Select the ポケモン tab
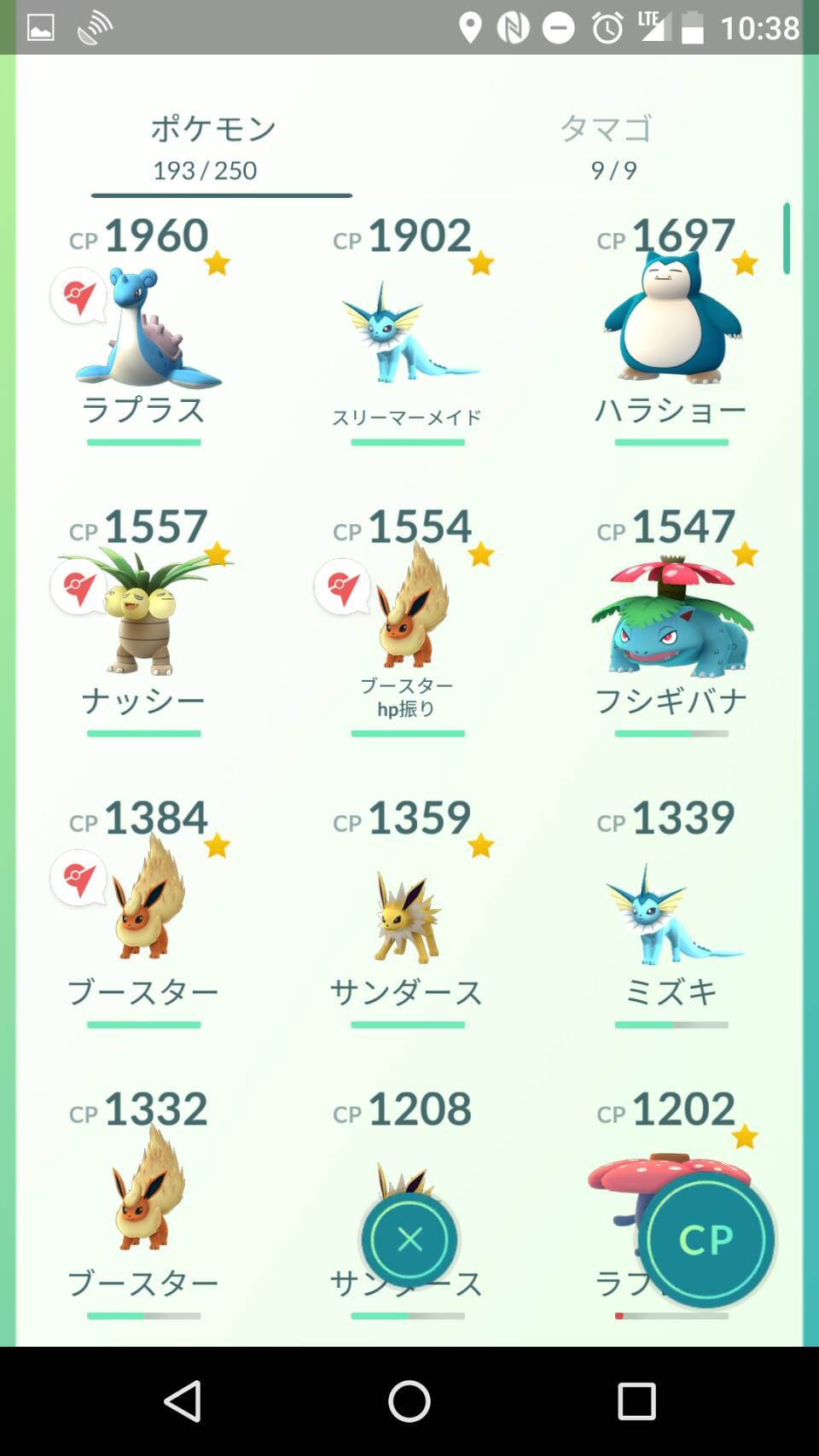Screen dimensions: 819x1456 point(212,147)
